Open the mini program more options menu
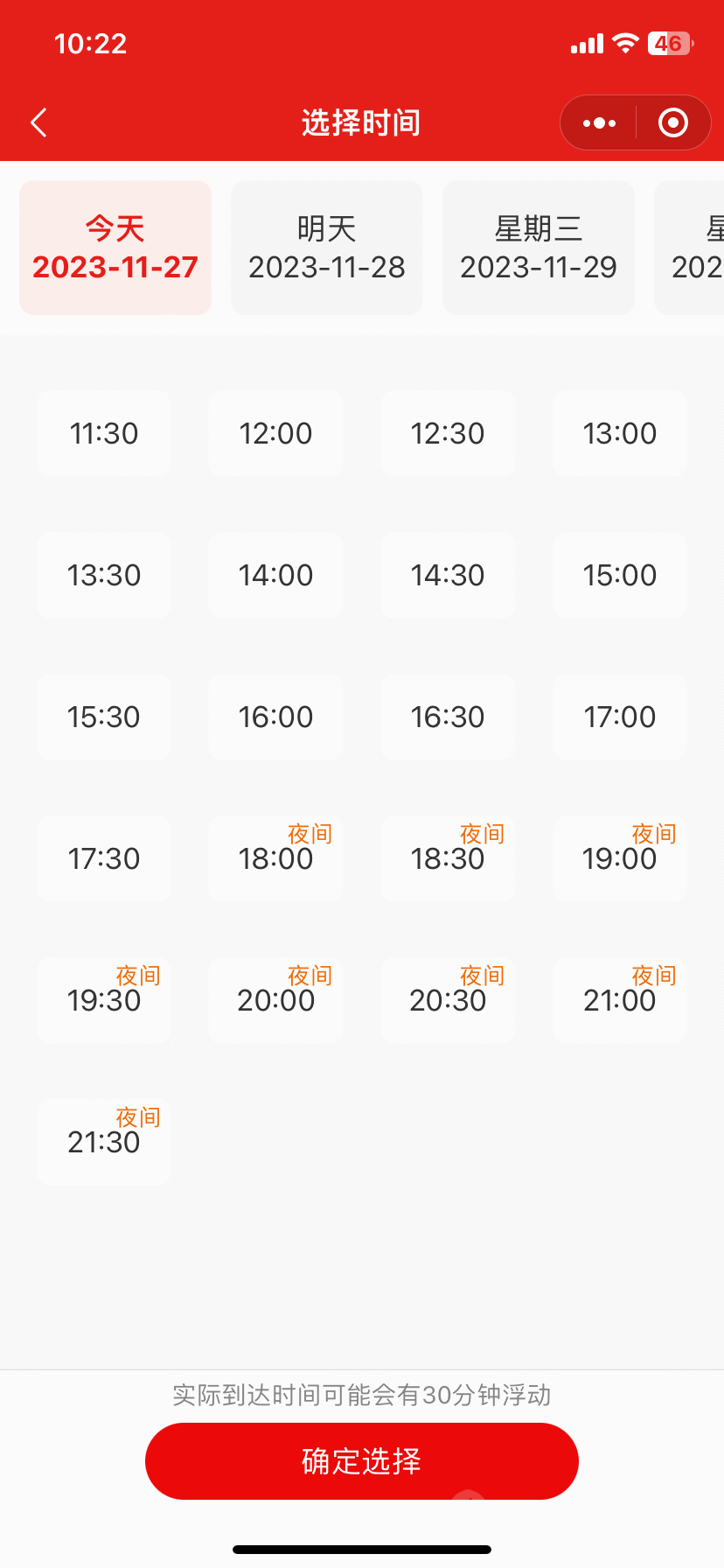The image size is (724, 1568). click(x=599, y=123)
